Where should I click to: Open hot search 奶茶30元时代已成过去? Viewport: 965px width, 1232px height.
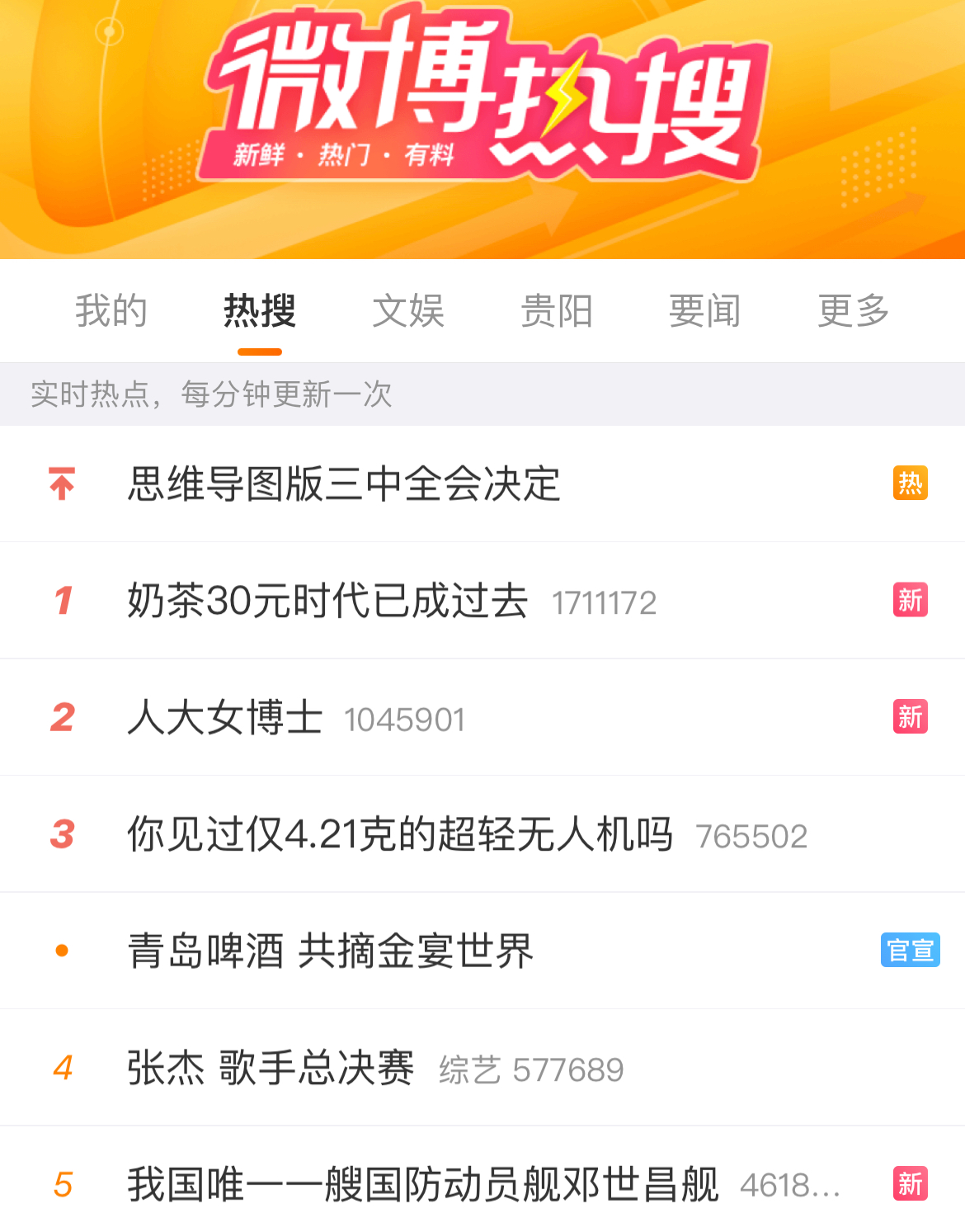coord(328,601)
